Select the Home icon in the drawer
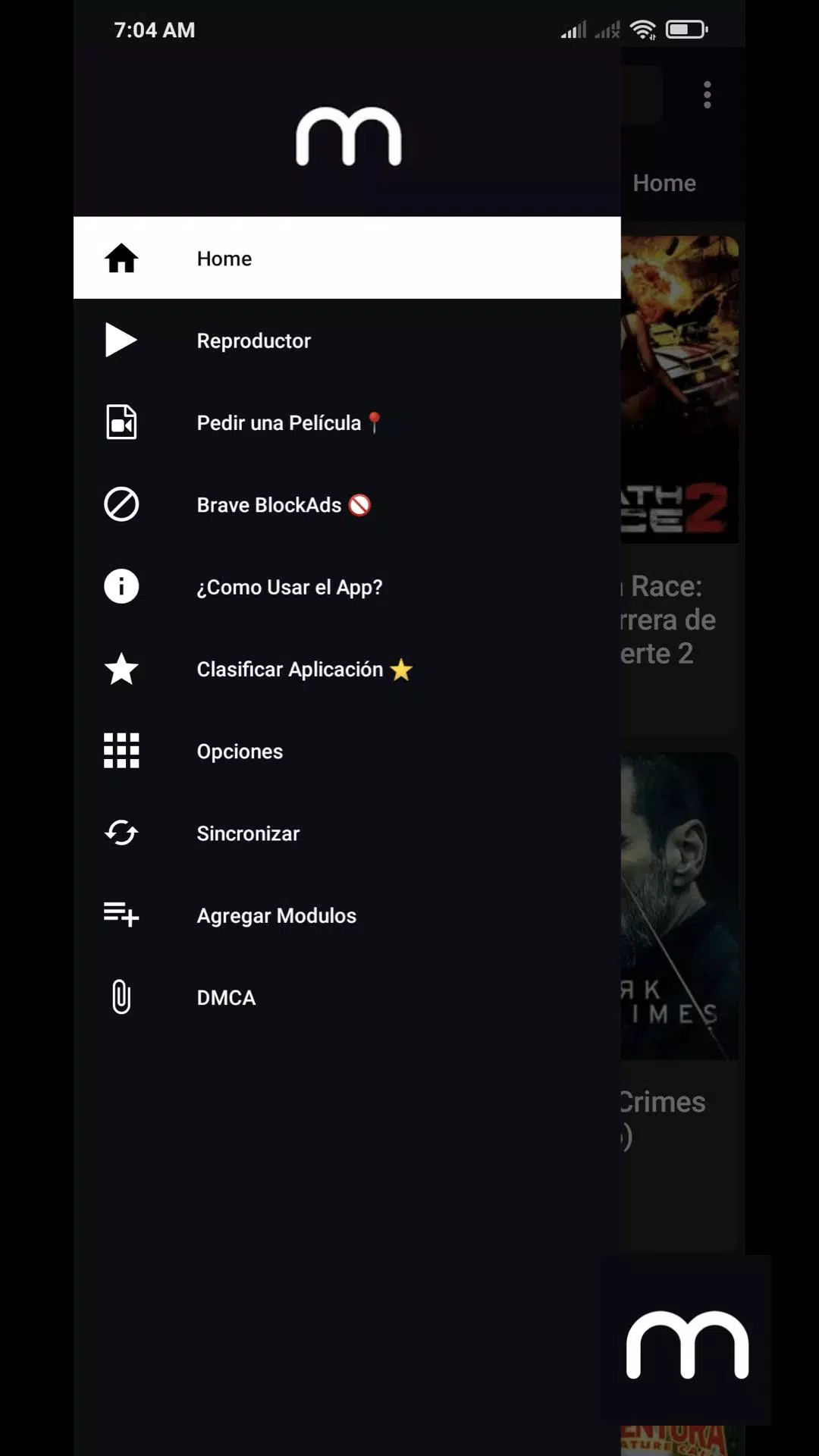Screen dimensions: 819x1456 (121, 258)
